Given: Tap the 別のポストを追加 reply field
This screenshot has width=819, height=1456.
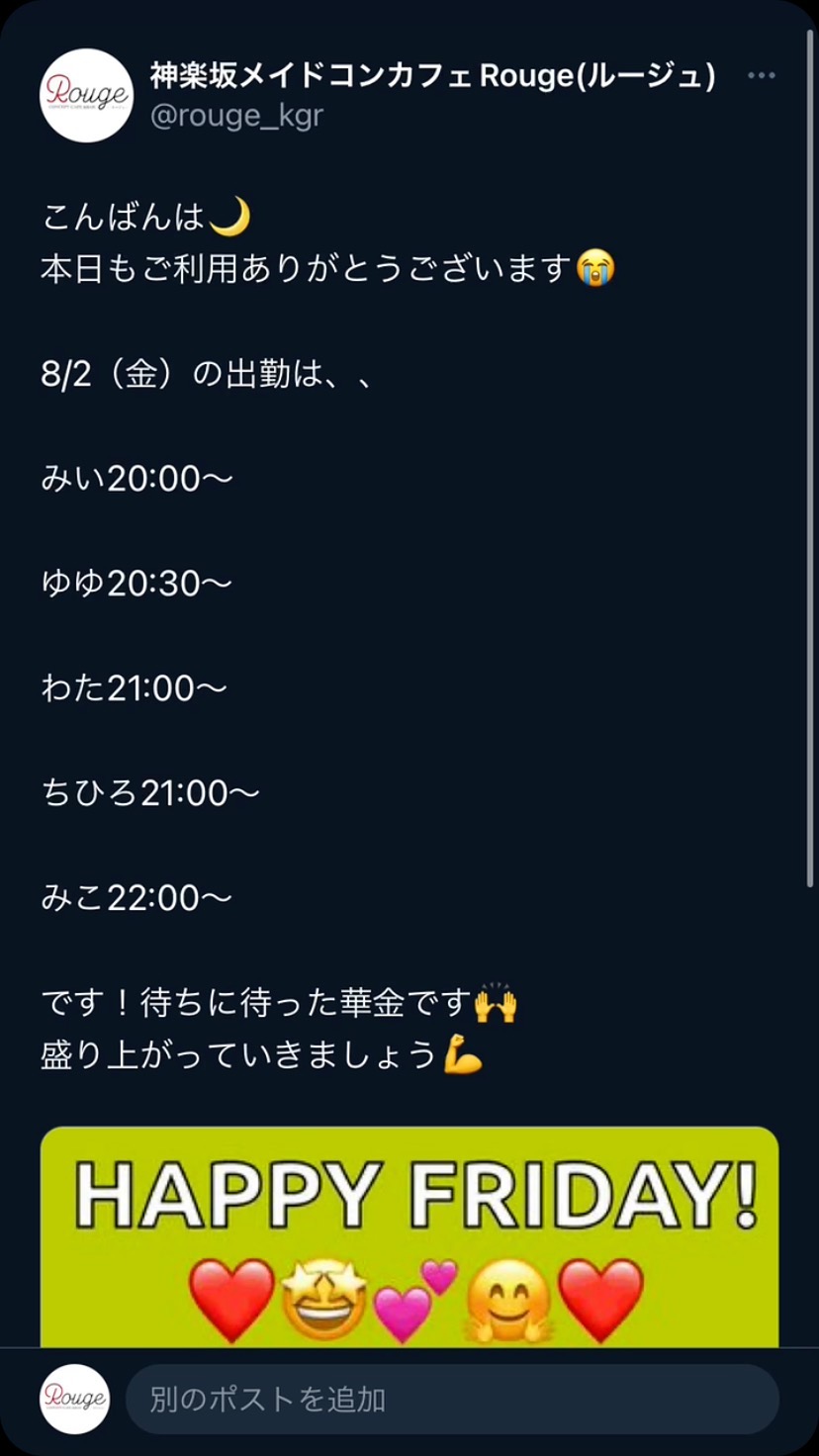Looking at the screenshot, I should pos(451,1399).
